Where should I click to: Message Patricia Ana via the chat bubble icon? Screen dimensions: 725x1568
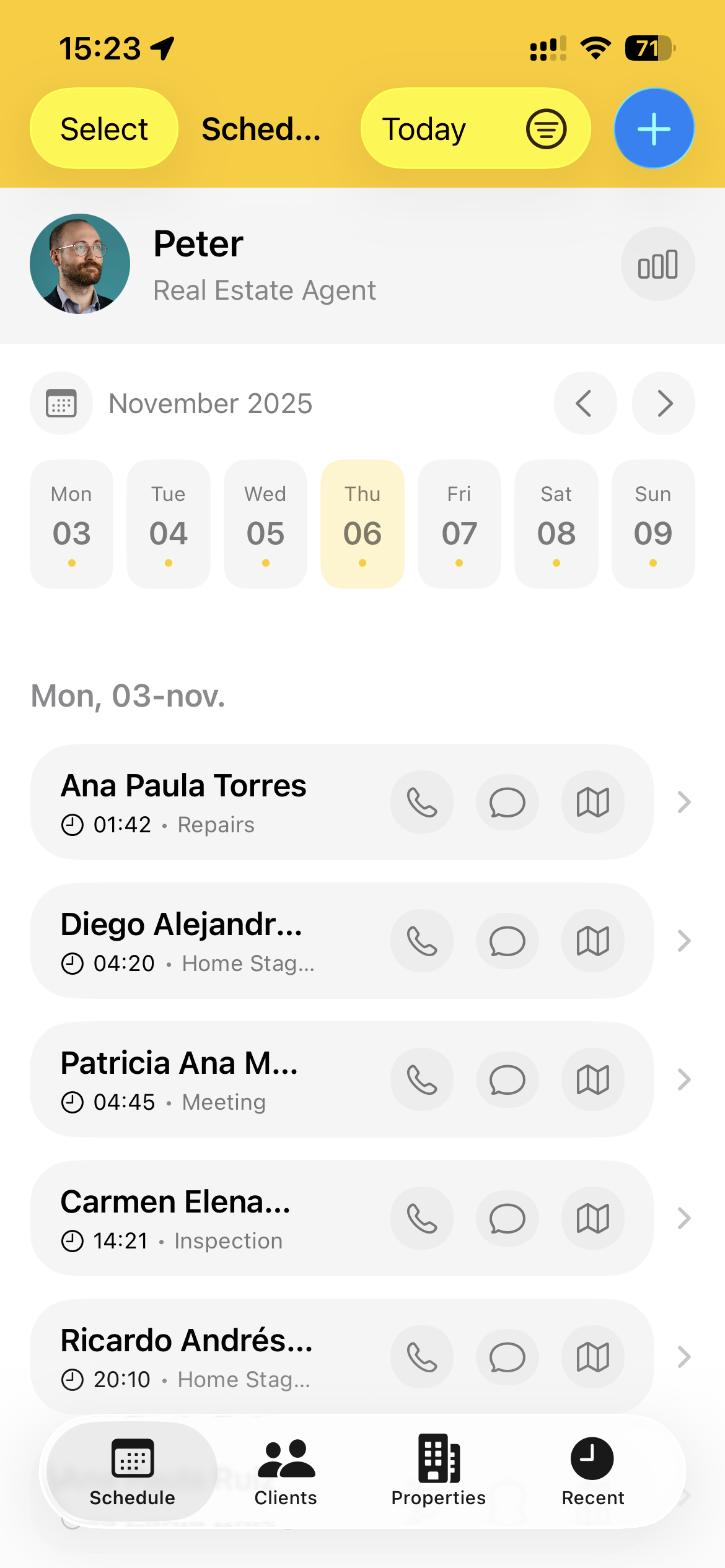[x=507, y=1080]
